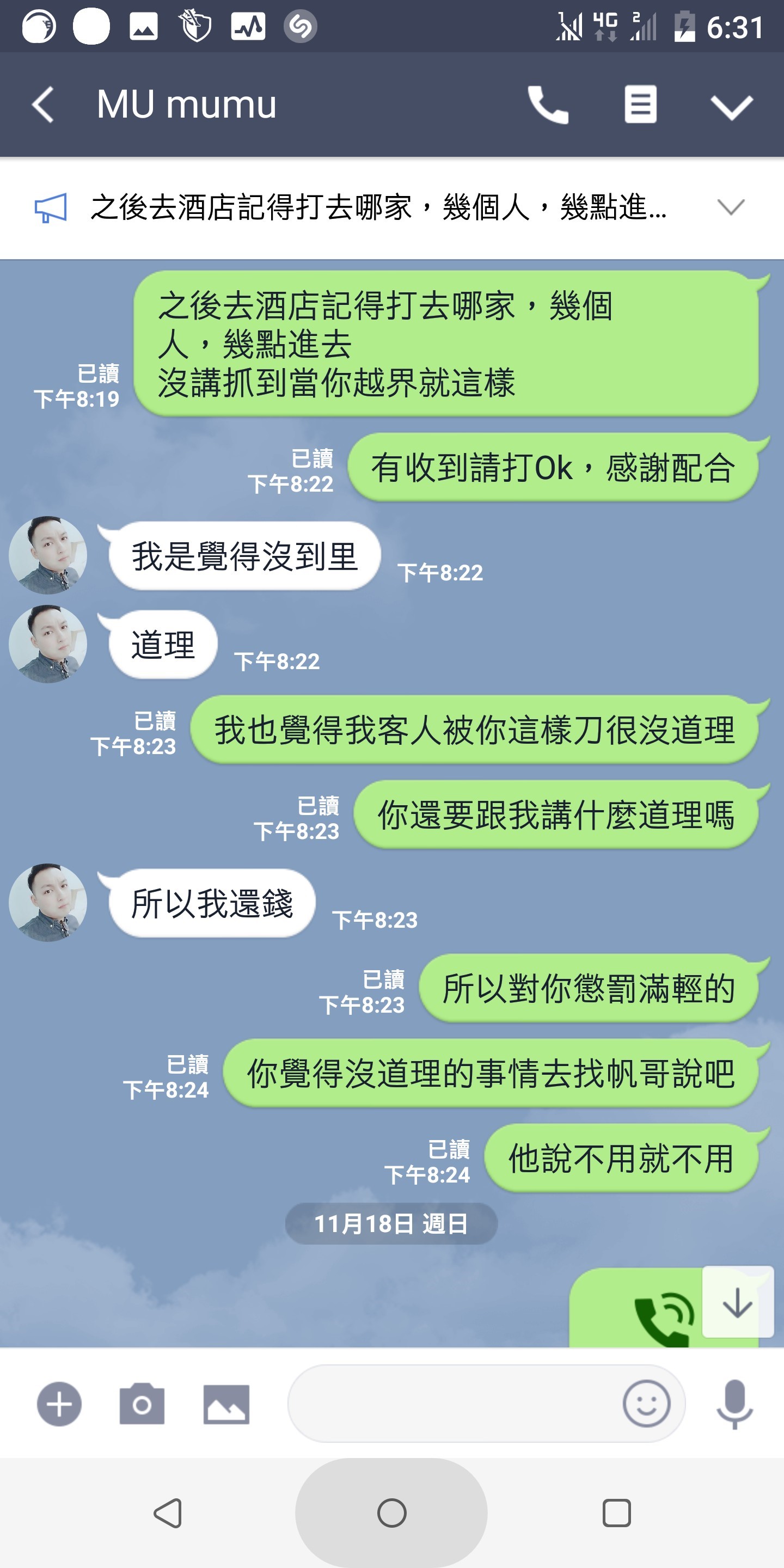Image resolution: width=784 pixels, height=1568 pixels.
Task: Tap the system home button
Action: (391, 1512)
